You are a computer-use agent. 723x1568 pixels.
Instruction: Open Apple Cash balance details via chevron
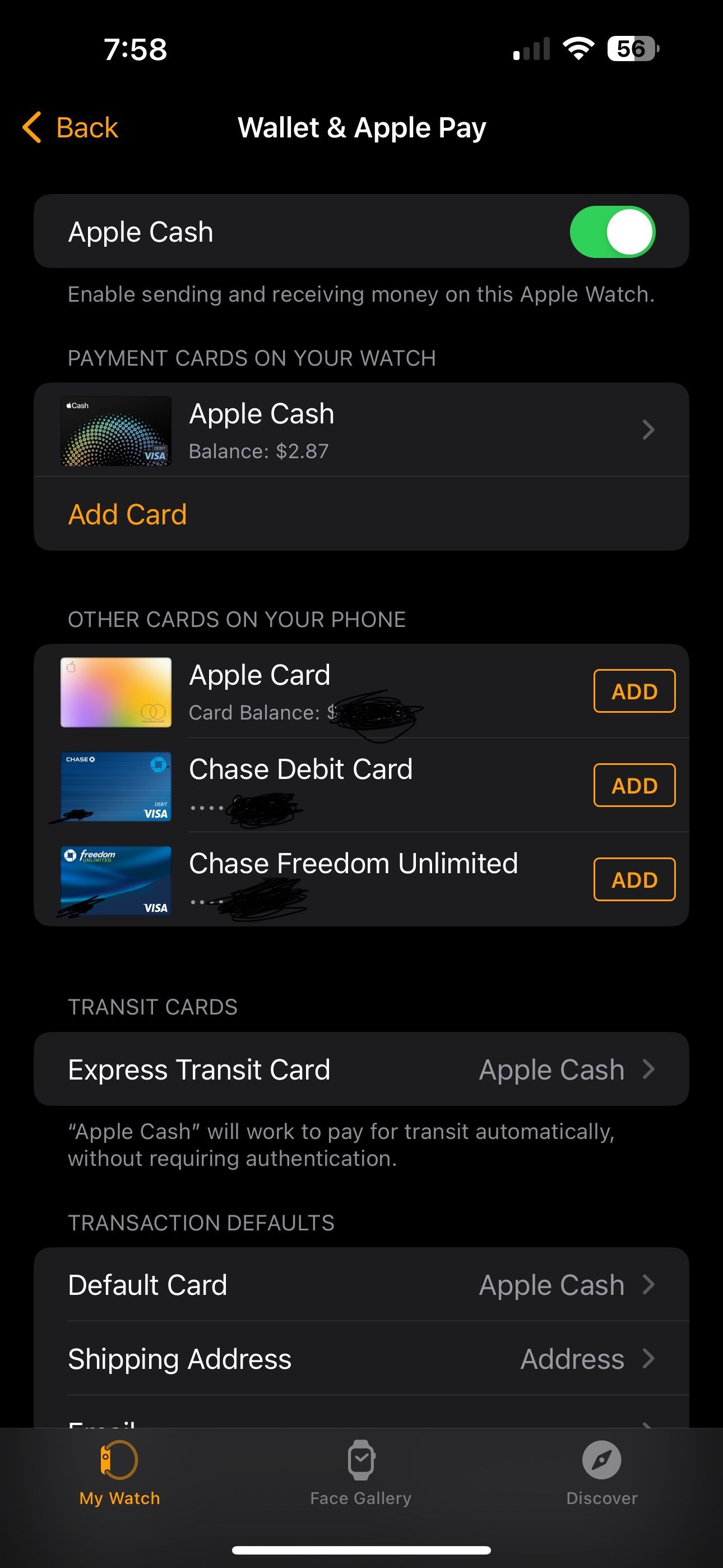(647, 430)
